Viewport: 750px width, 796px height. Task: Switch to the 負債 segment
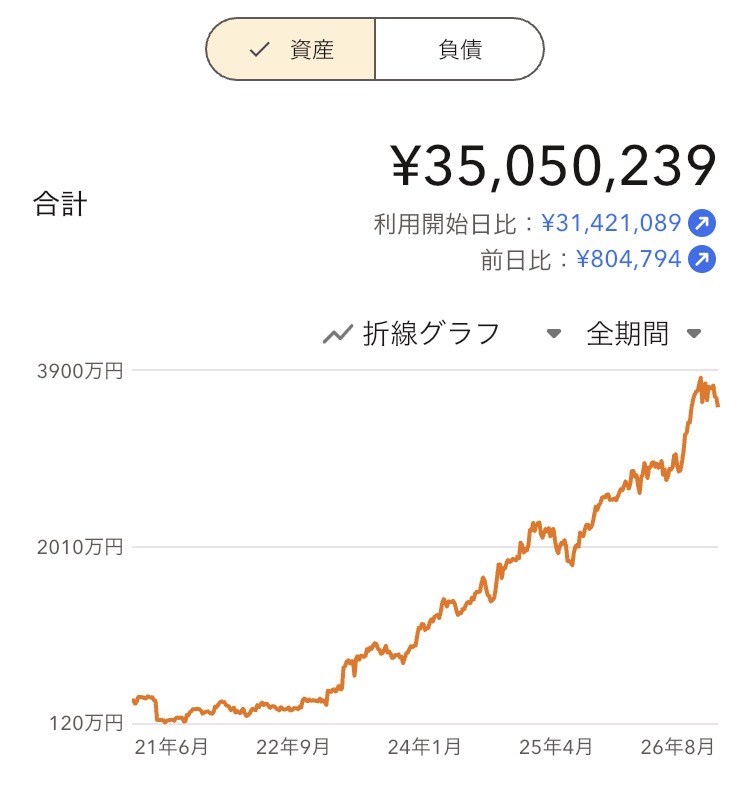click(460, 49)
